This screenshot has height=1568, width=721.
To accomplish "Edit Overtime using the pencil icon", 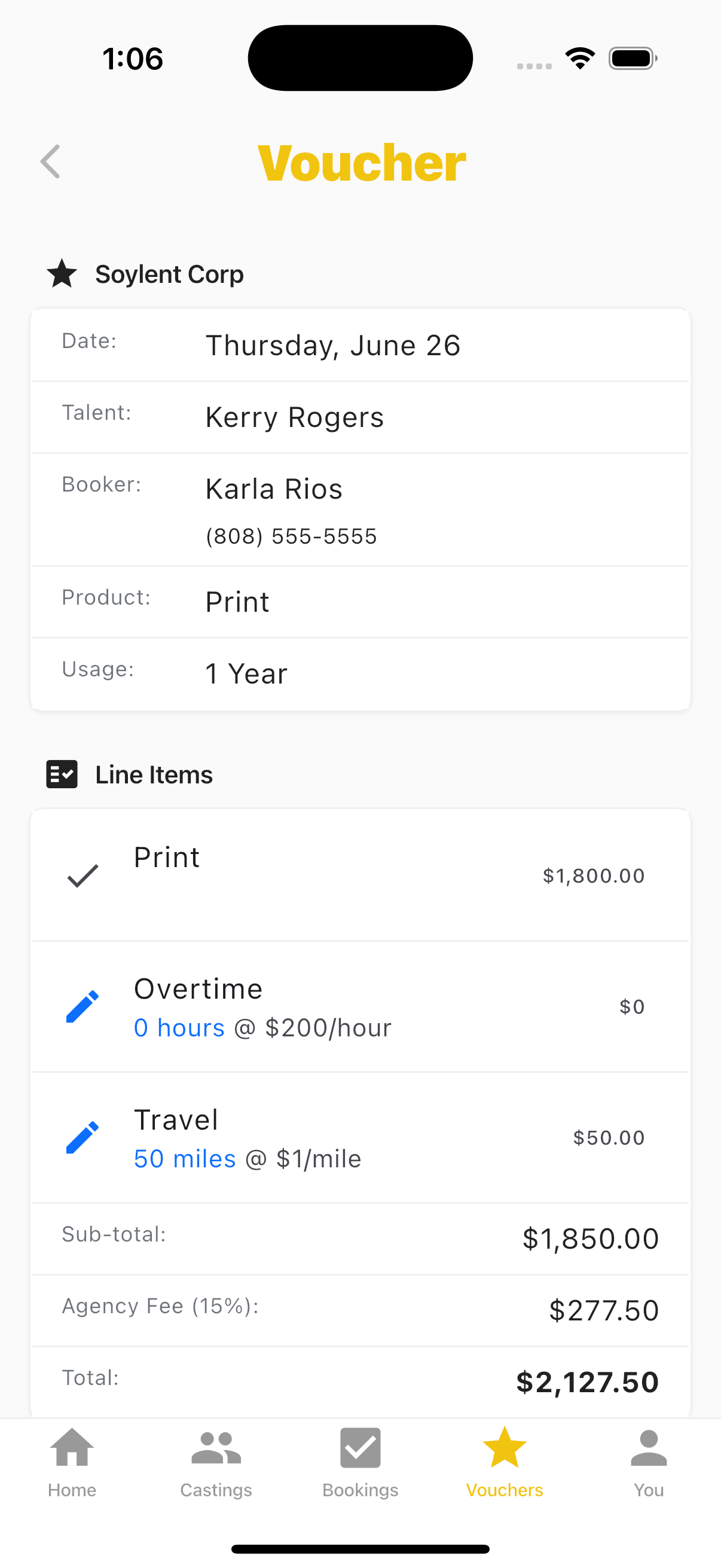I will (x=81, y=1006).
